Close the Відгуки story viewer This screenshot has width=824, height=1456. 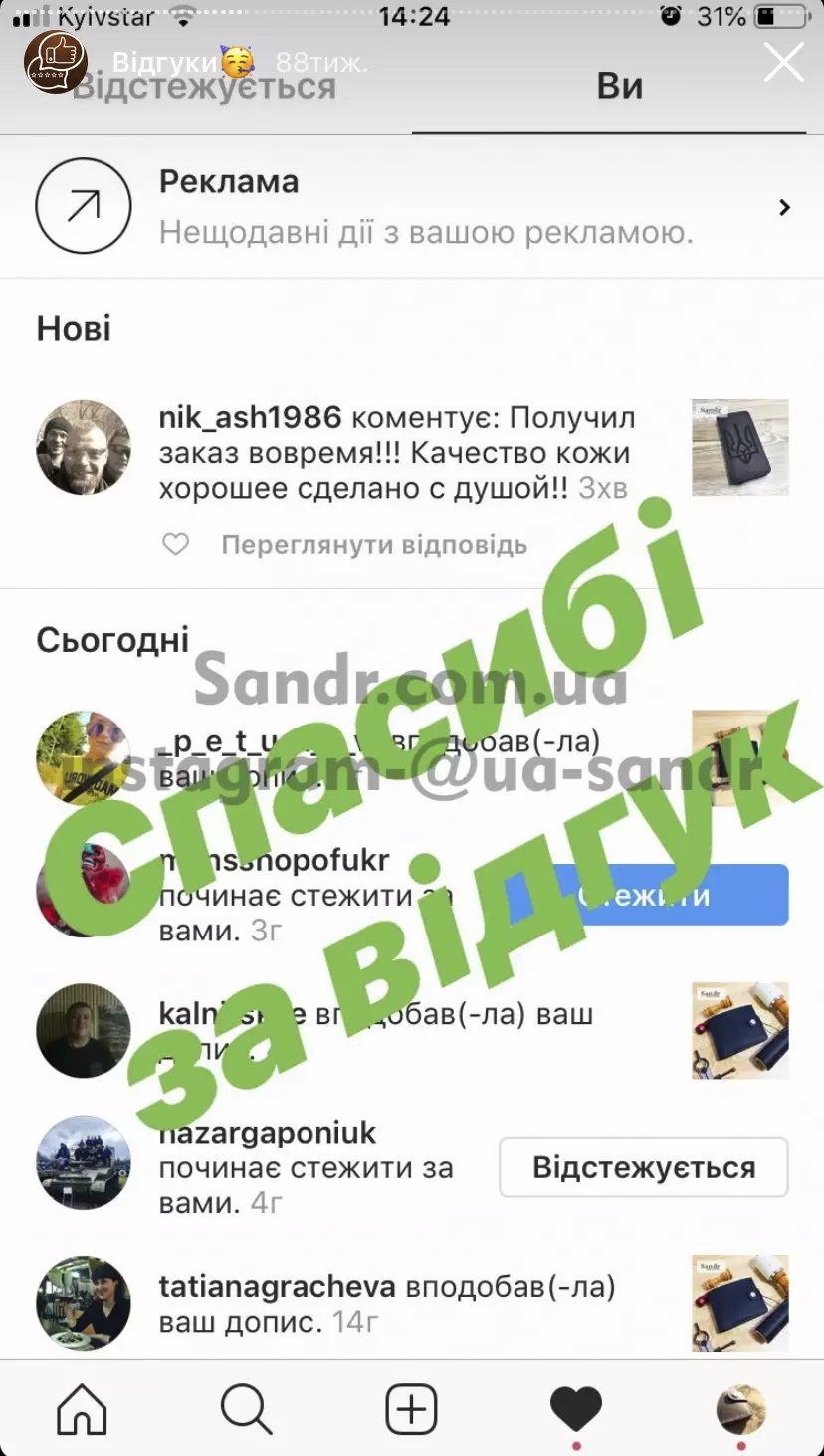(x=783, y=62)
